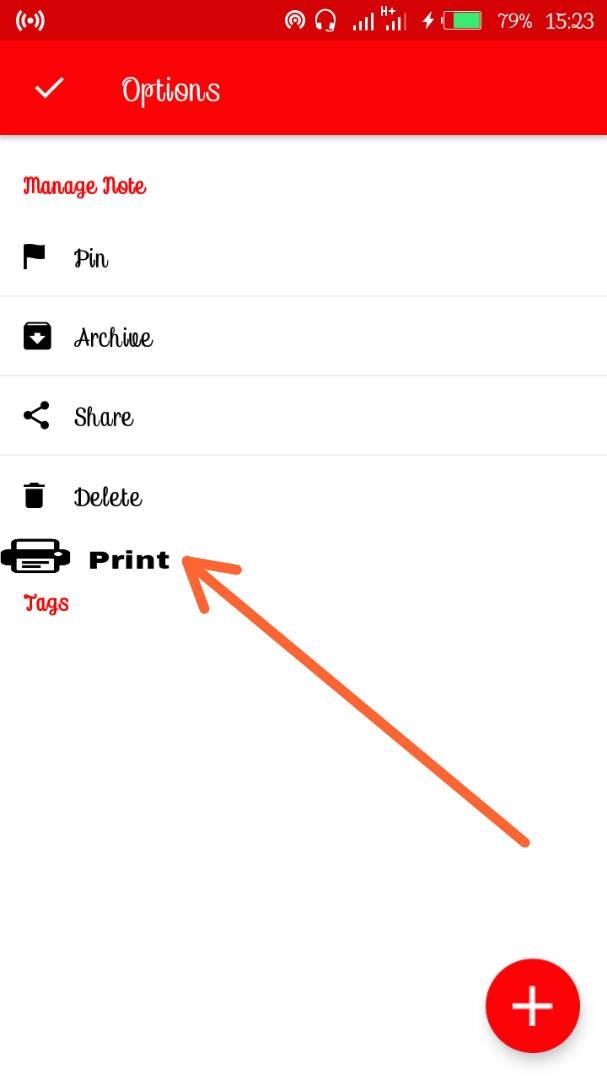Share the note
Image resolution: width=607 pixels, height=1080 pixels.
tap(102, 416)
